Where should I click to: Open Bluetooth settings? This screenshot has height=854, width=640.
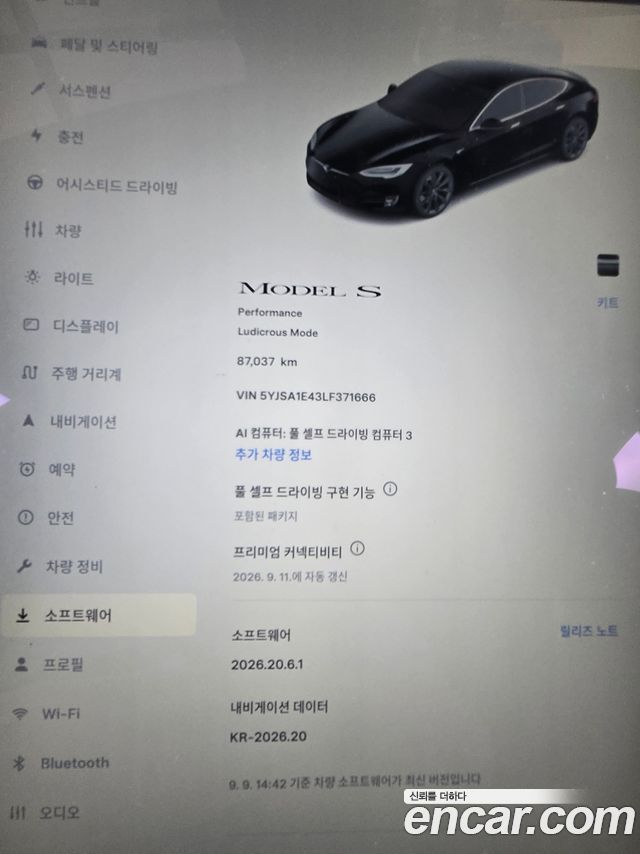click(x=60, y=763)
